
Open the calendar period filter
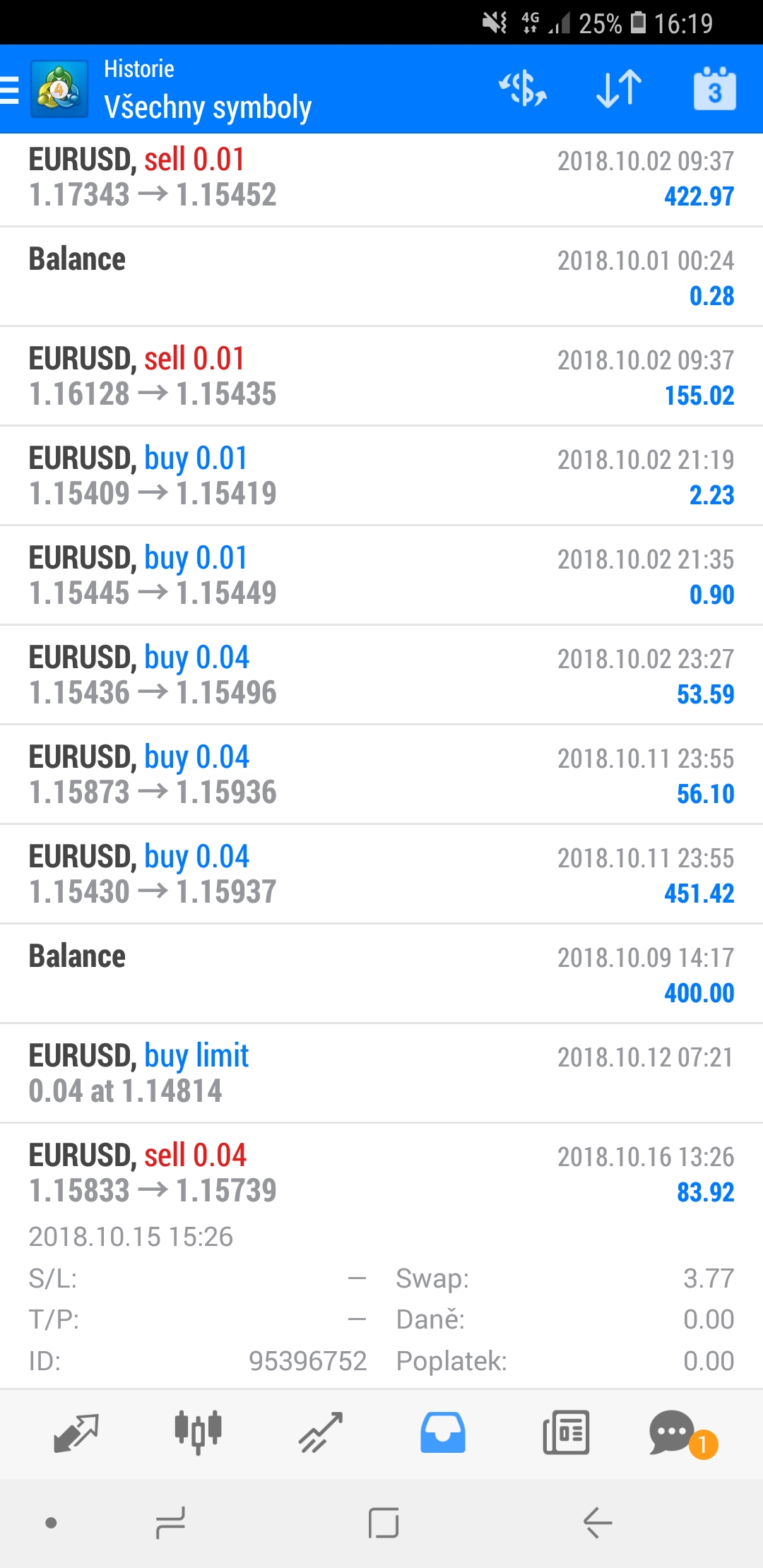click(714, 89)
